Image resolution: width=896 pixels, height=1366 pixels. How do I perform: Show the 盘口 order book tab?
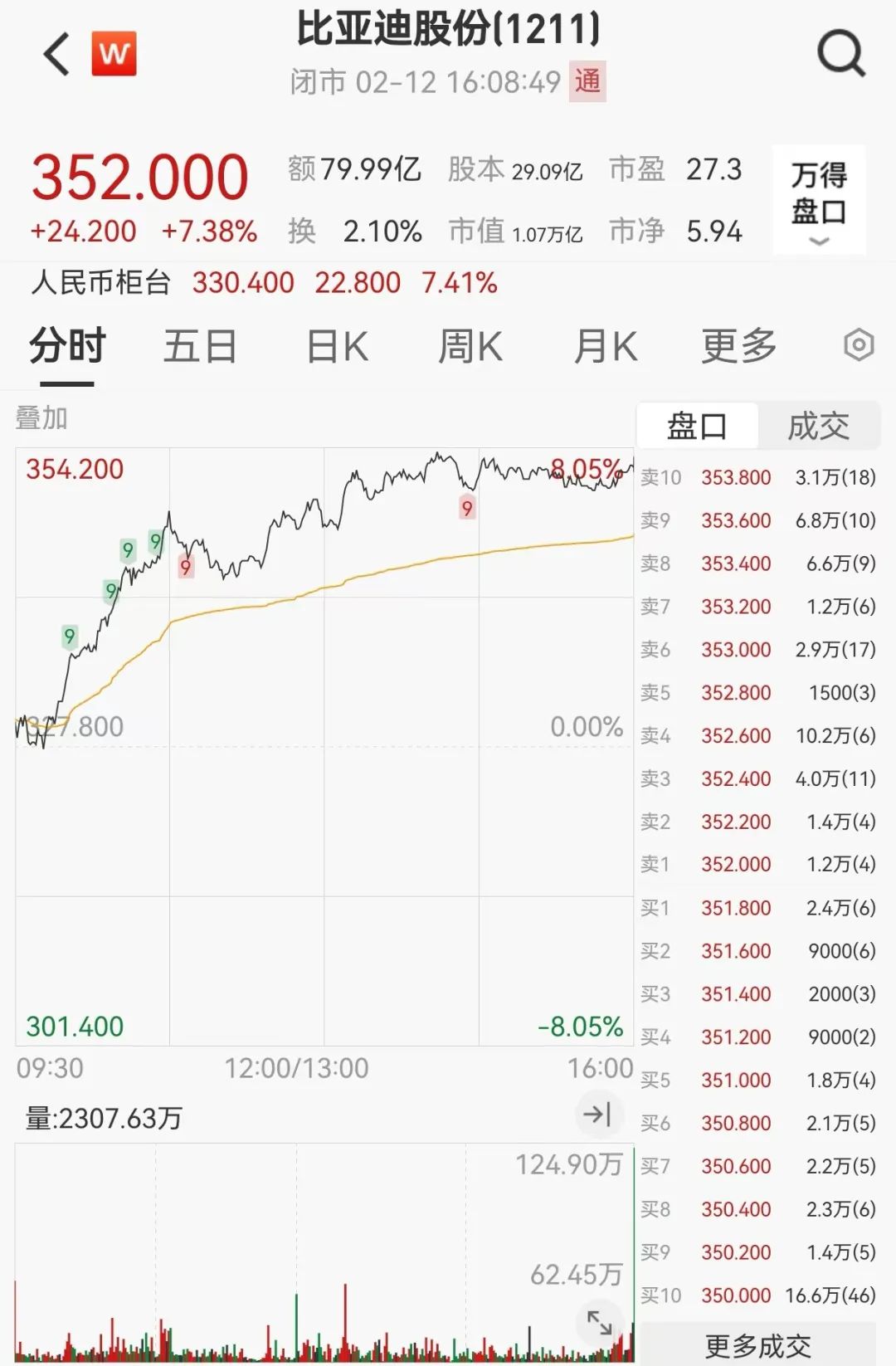coord(697,427)
